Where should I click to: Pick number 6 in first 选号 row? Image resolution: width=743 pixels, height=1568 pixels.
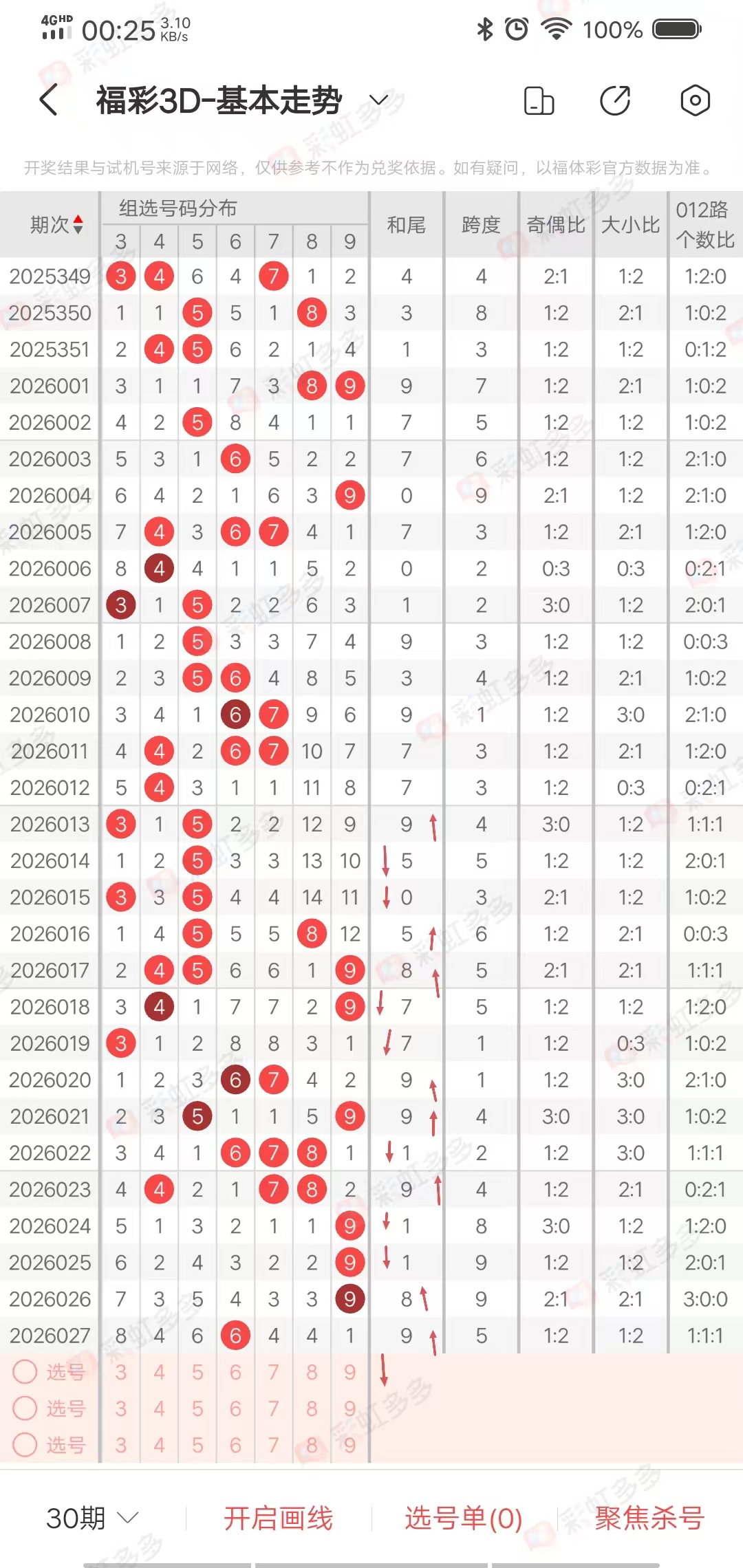(x=235, y=1372)
